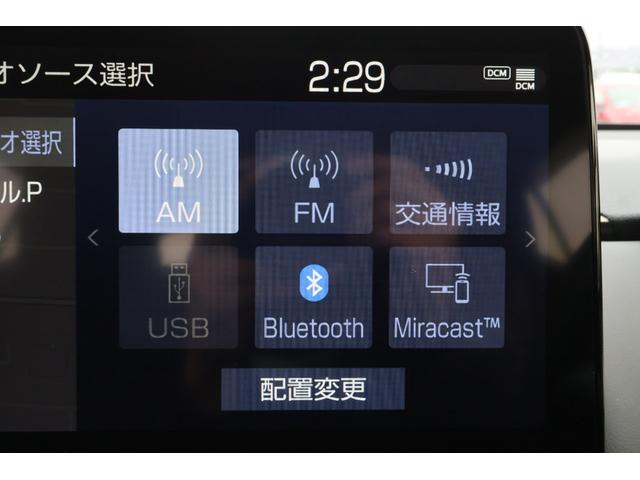
Task: Go to next page of sources
Action: click(530, 239)
